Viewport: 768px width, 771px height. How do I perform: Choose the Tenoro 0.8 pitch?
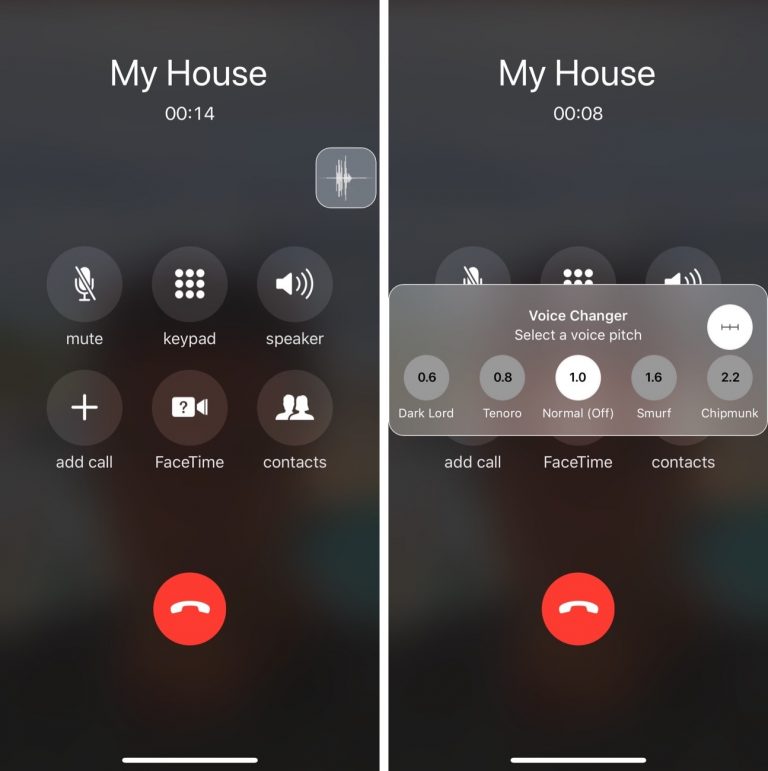pos(502,378)
